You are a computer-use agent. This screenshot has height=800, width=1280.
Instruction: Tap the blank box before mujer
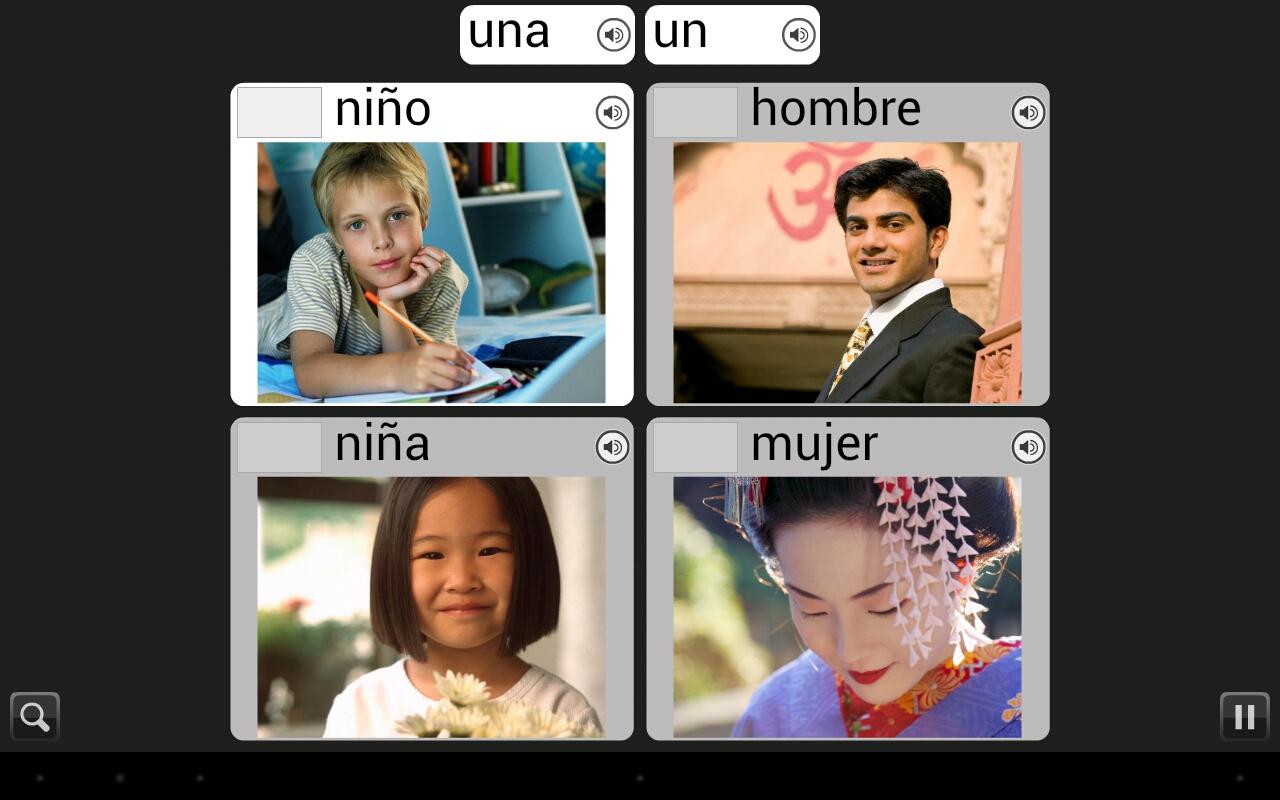coord(695,447)
